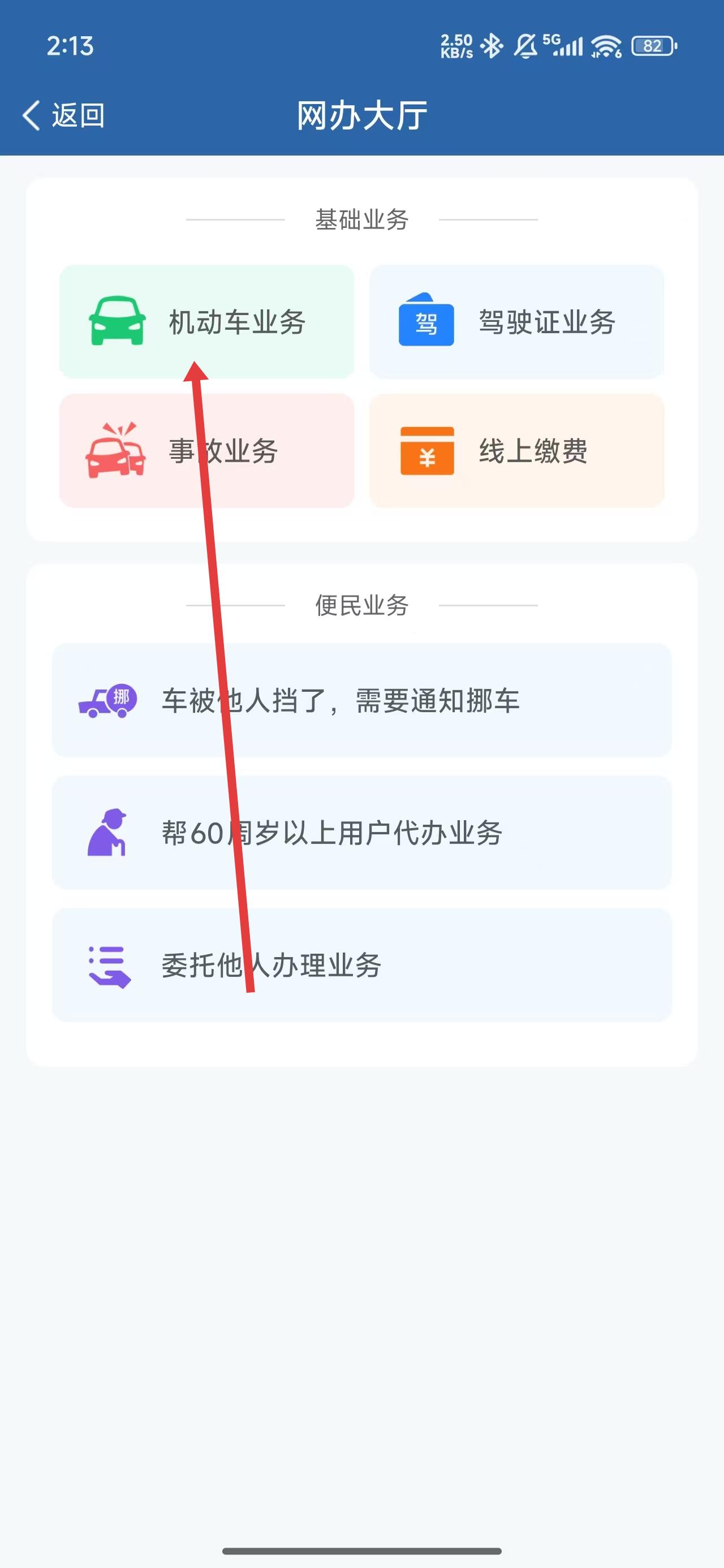Open 机动车业务 (motor vehicle services)

[x=206, y=321]
